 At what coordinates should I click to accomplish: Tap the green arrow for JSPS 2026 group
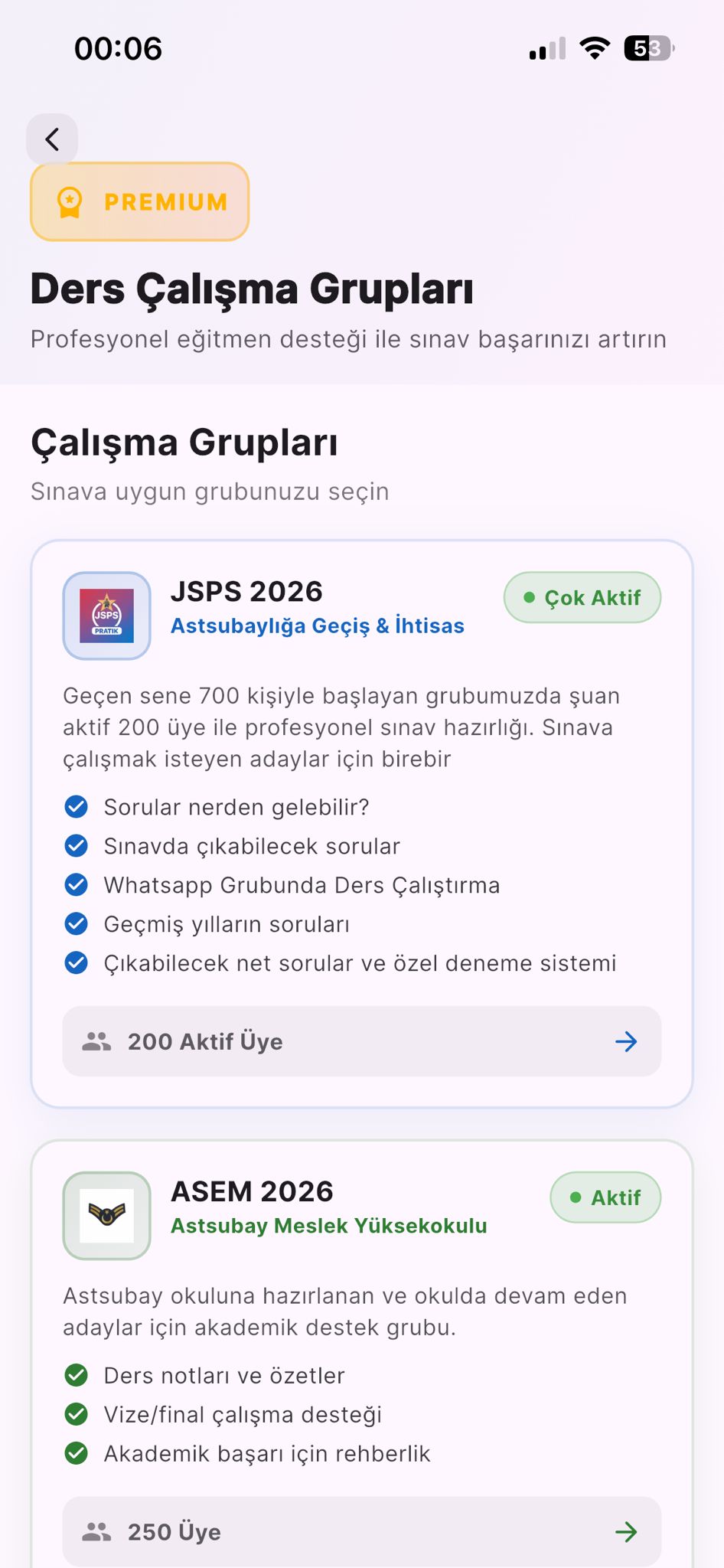click(626, 1040)
